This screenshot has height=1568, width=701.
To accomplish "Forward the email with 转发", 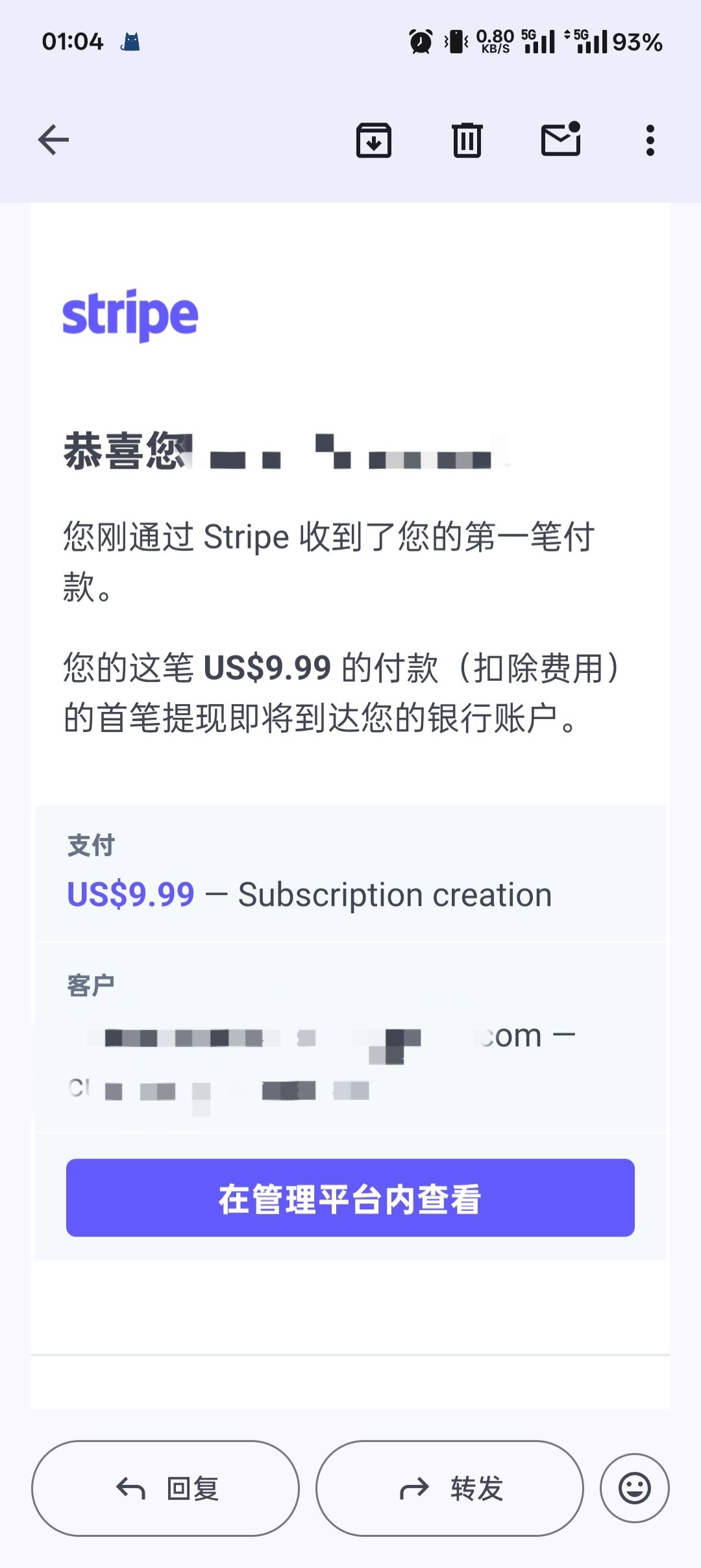I will click(x=449, y=1488).
